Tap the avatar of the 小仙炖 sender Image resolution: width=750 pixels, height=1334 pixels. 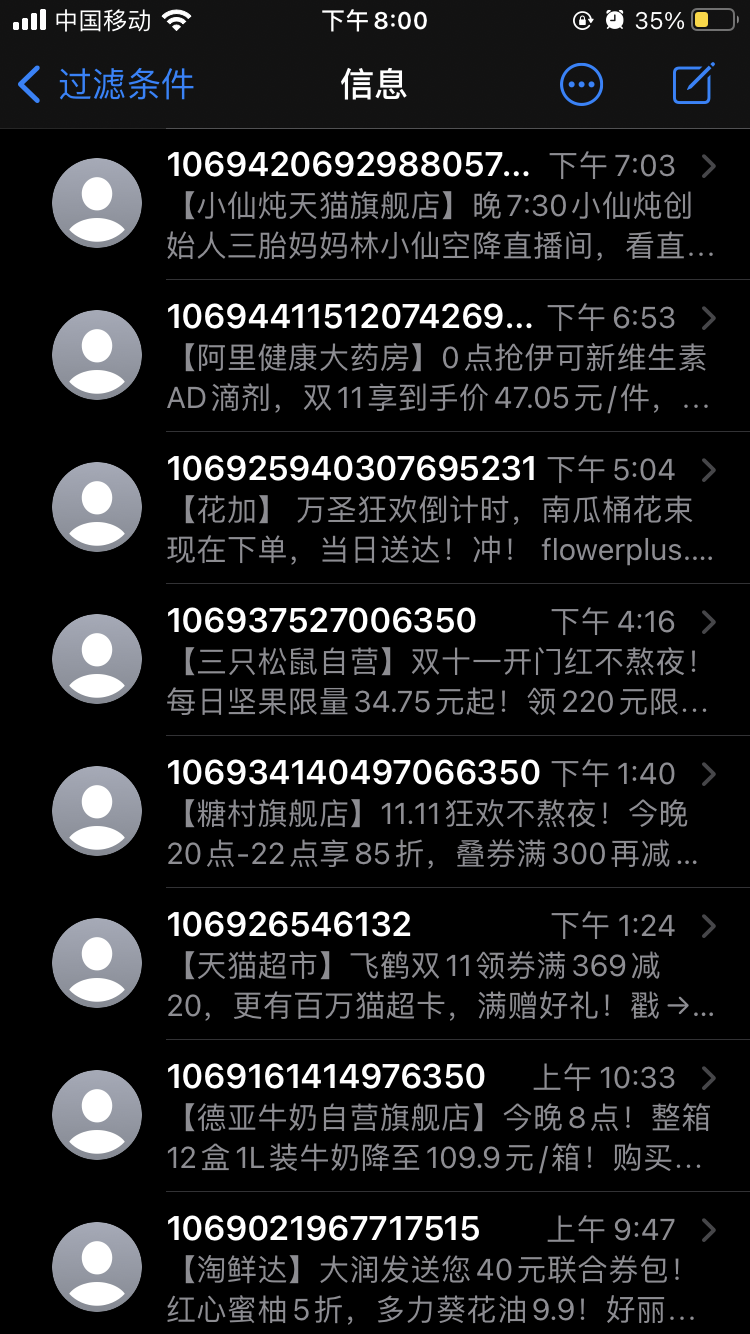(96, 202)
